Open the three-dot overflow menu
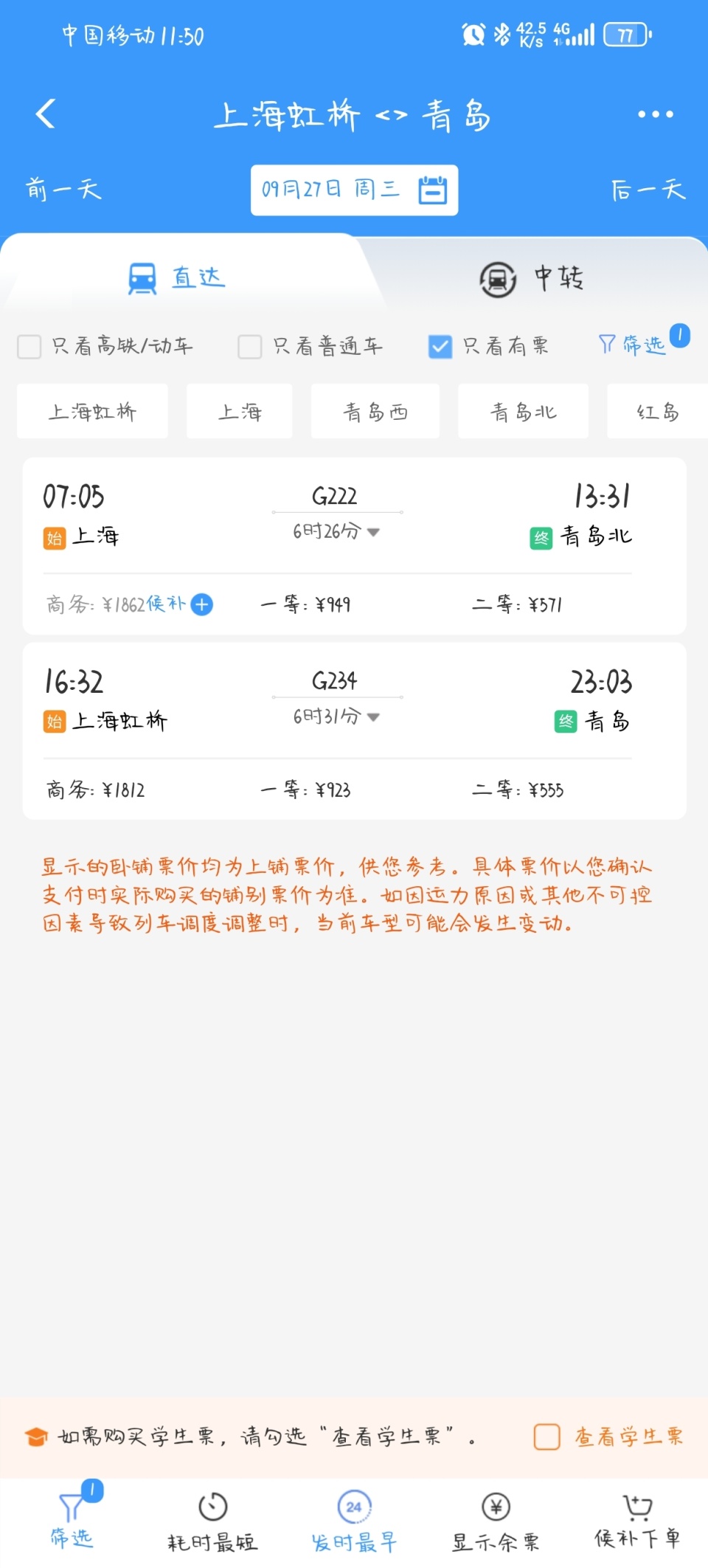The height and width of the screenshot is (1568, 708). tap(655, 114)
